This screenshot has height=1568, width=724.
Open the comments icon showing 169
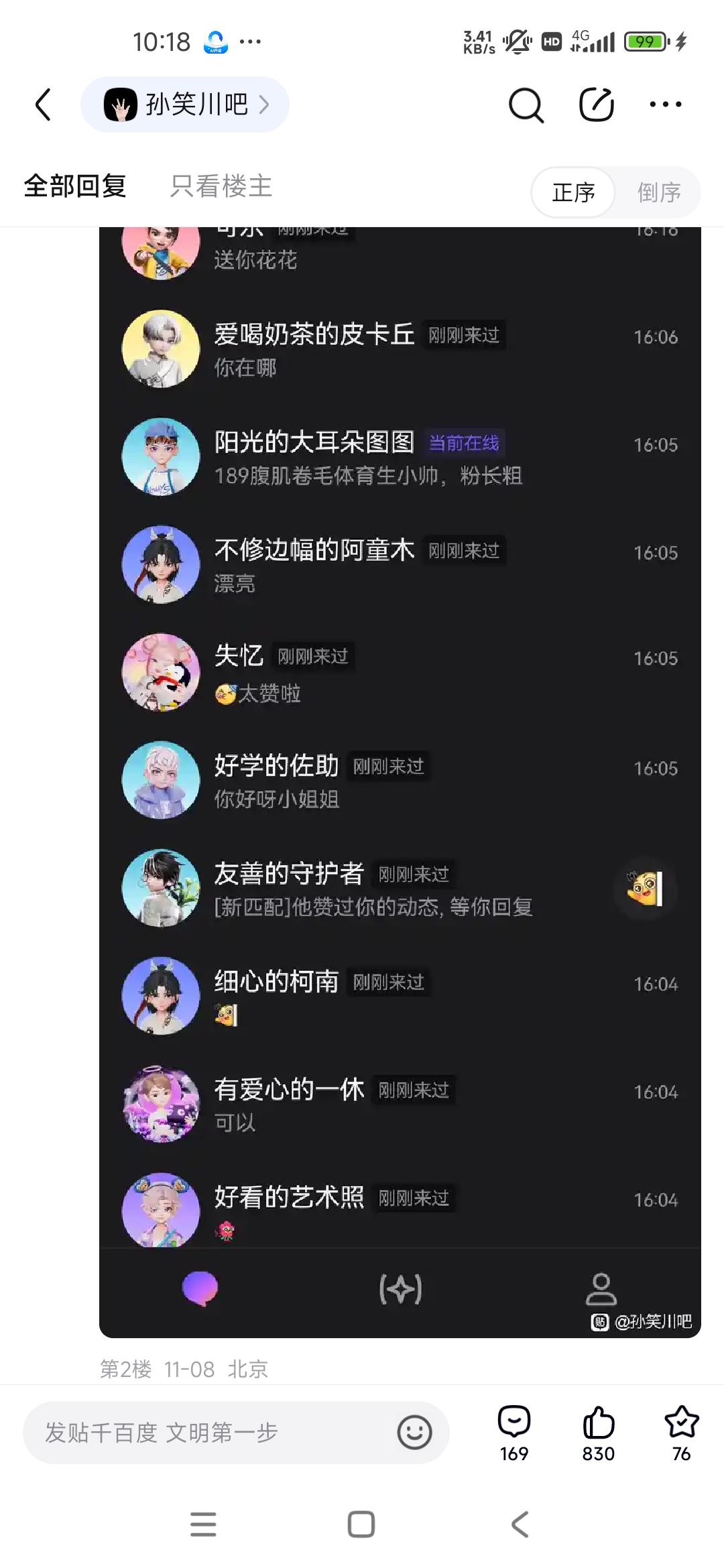pos(514,1432)
